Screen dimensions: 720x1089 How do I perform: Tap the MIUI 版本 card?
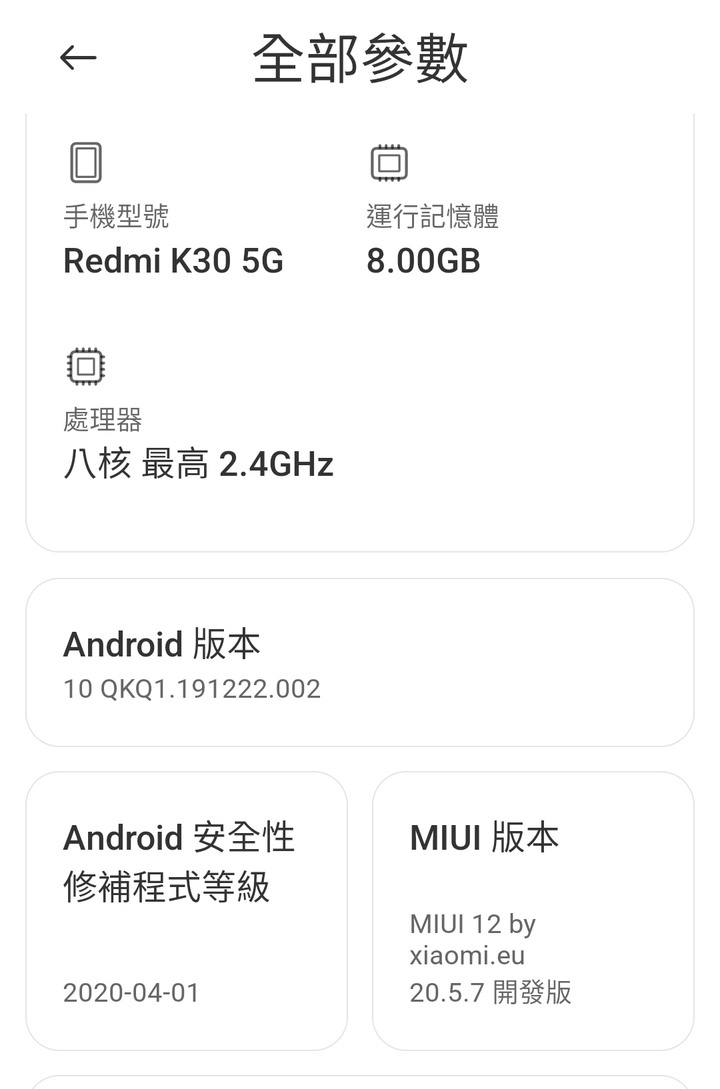532,909
